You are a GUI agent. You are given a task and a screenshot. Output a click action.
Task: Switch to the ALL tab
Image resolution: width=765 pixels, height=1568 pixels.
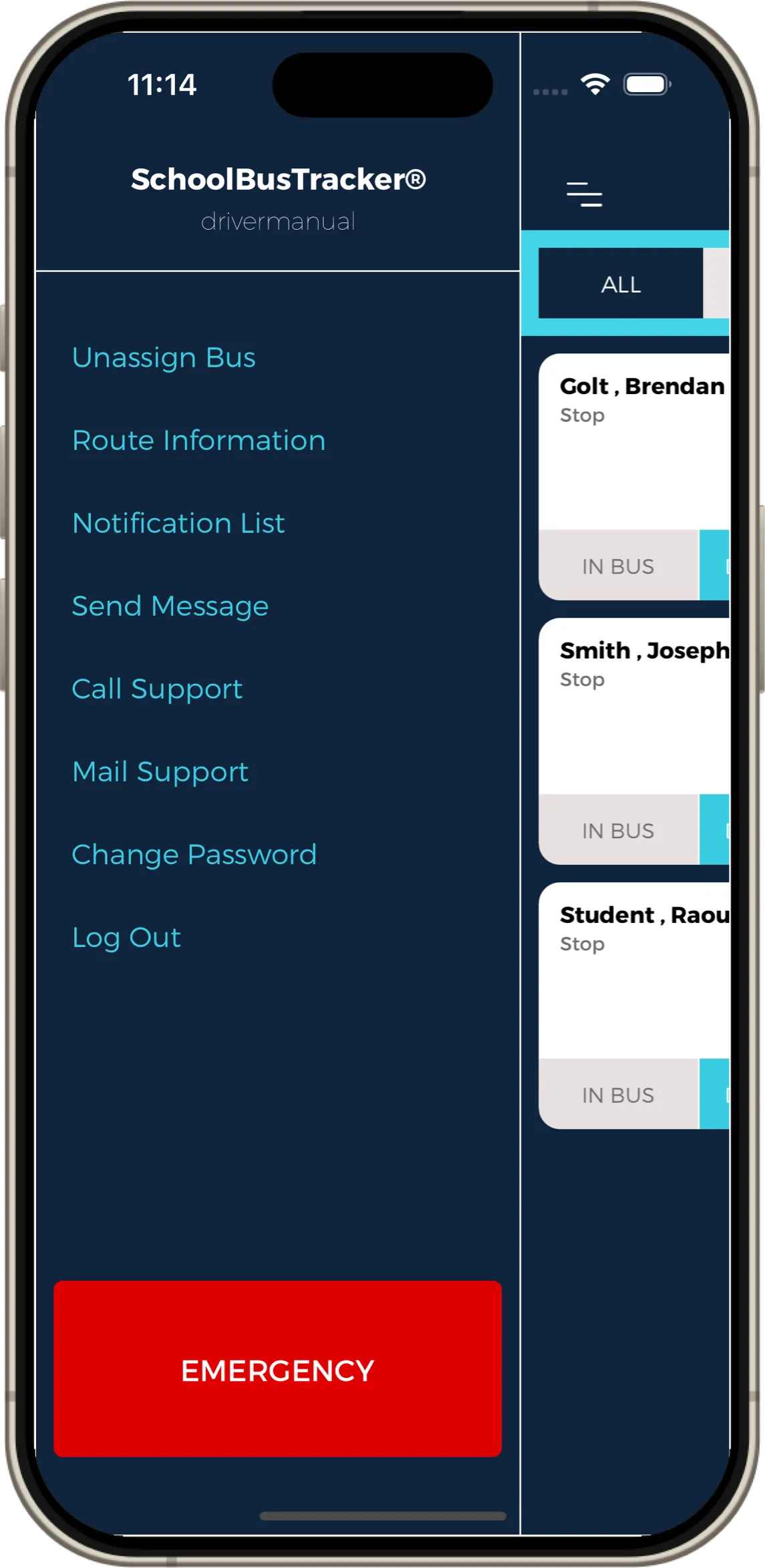tap(621, 284)
